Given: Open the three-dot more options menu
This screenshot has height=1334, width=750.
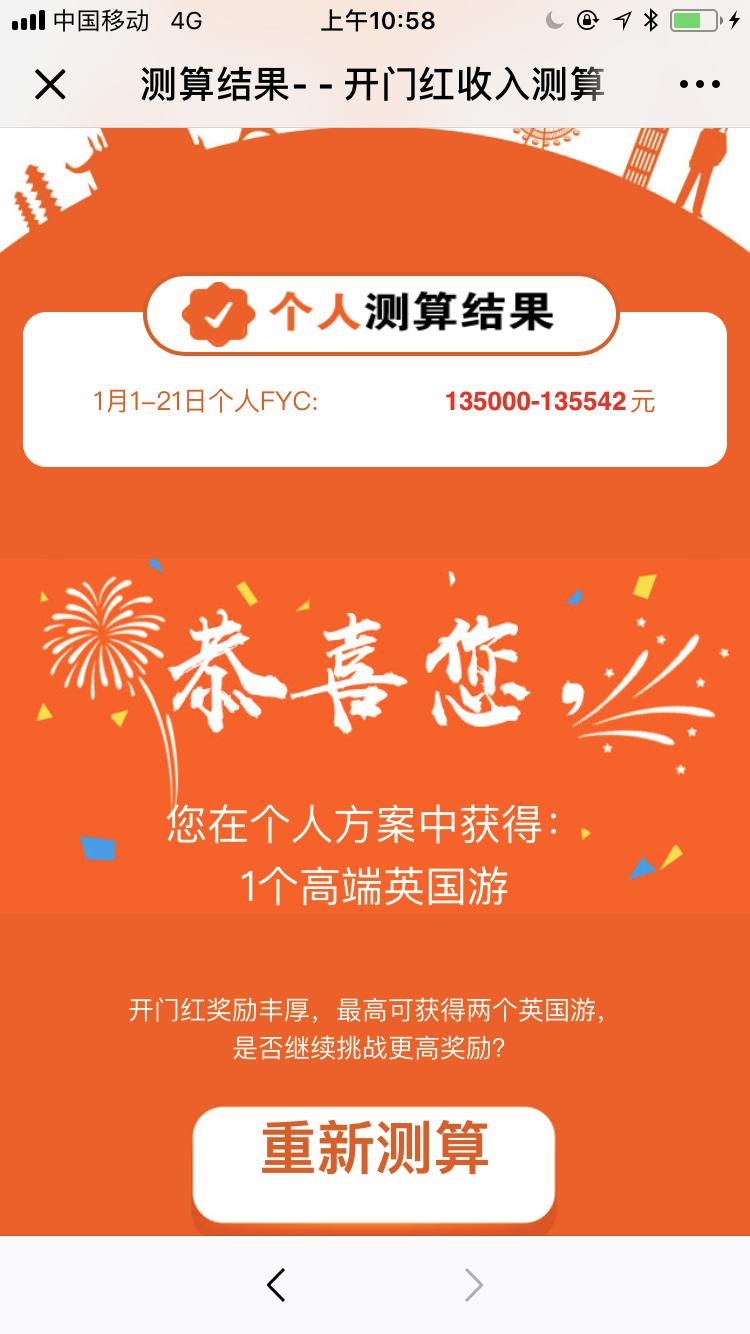Looking at the screenshot, I should point(699,85).
